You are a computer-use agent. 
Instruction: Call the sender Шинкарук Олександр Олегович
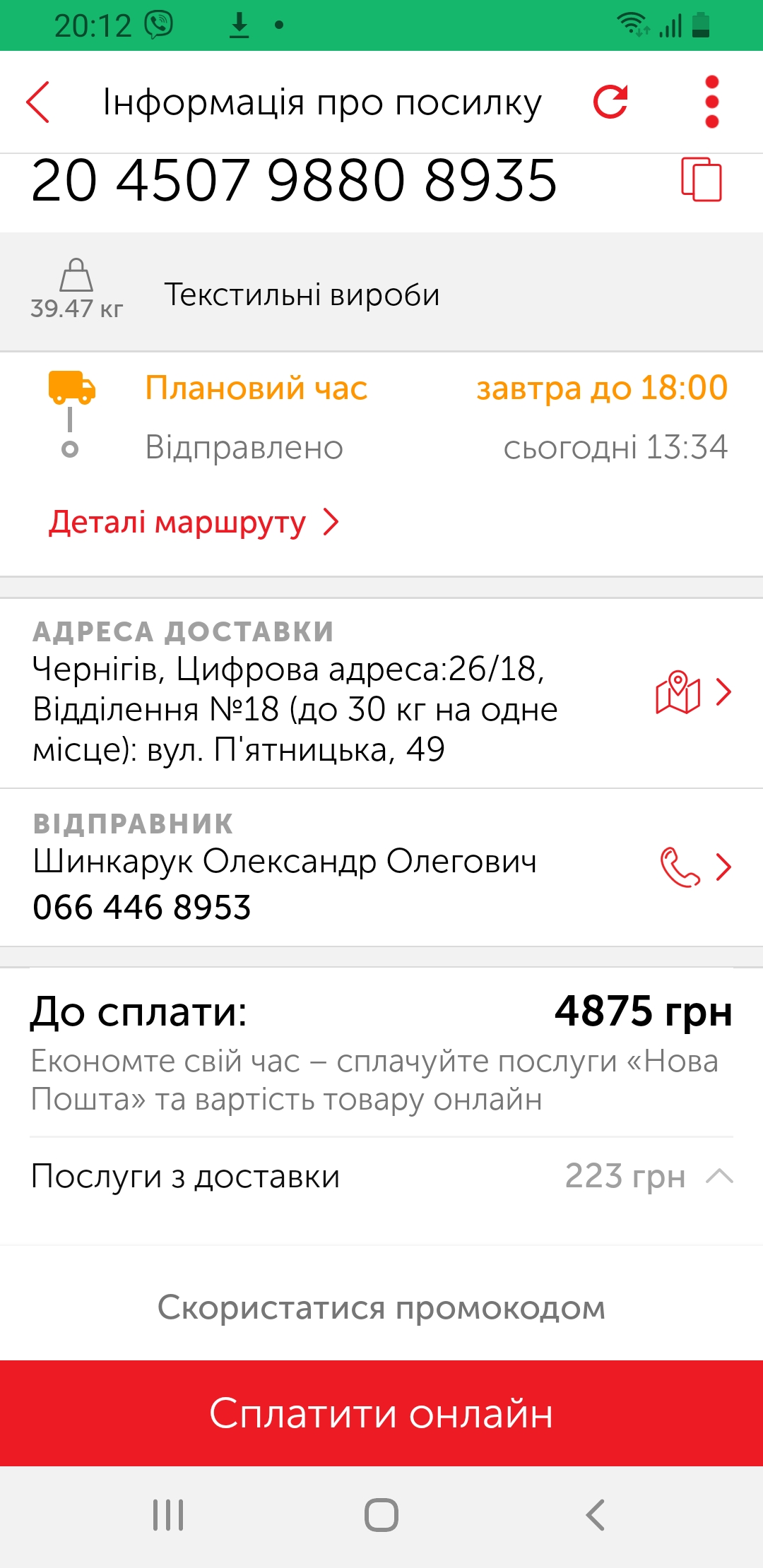point(680,867)
